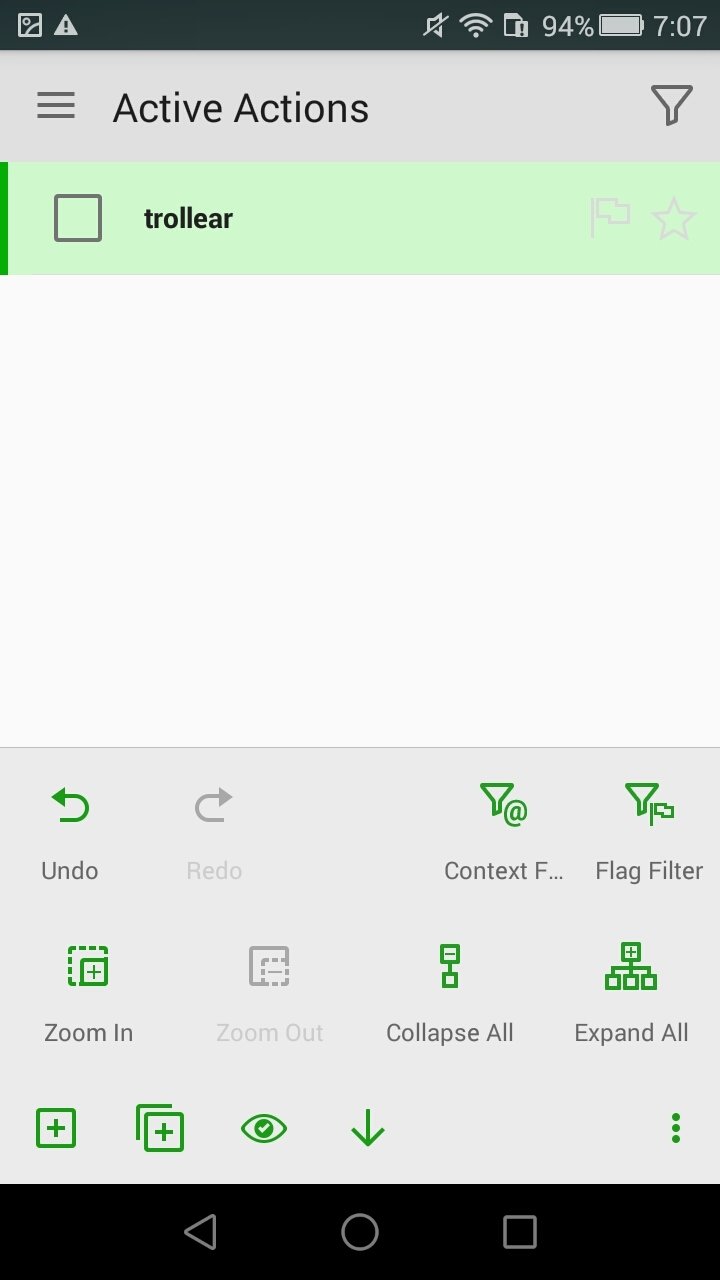Open the filter funnel in app bar
The width and height of the screenshot is (720, 1280).
(671, 106)
